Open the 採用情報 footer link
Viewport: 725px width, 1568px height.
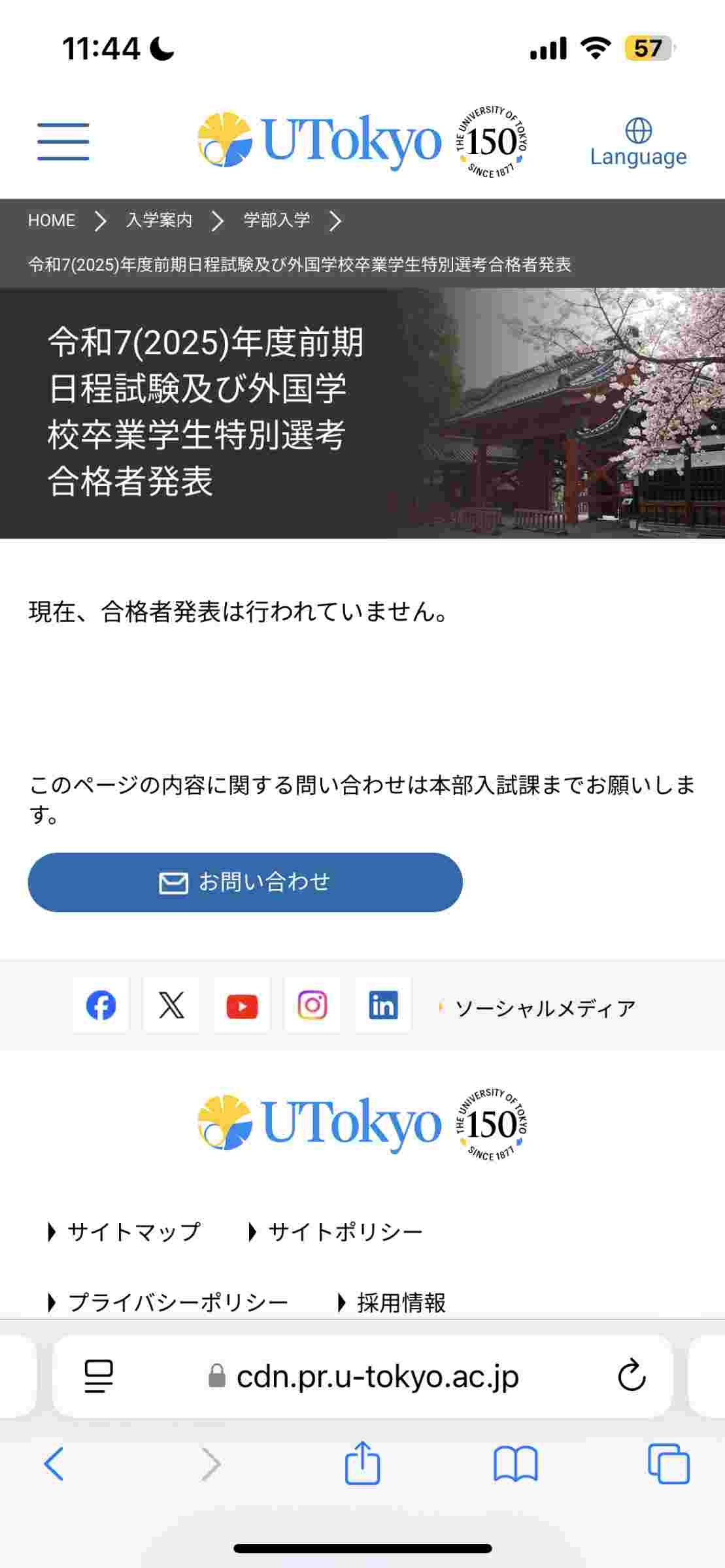coord(401,1303)
